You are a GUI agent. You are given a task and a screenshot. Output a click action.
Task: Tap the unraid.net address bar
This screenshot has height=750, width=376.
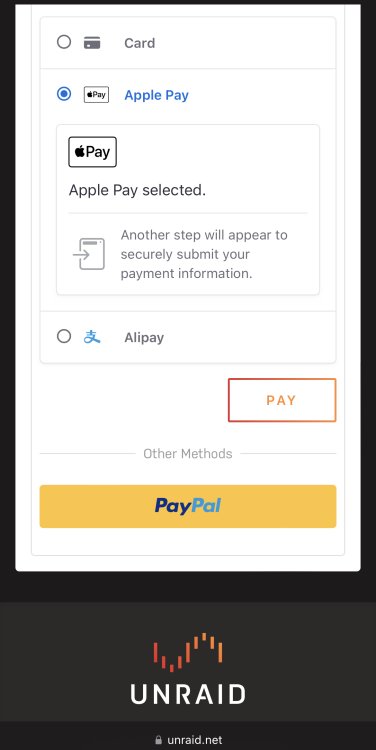[x=188, y=739]
